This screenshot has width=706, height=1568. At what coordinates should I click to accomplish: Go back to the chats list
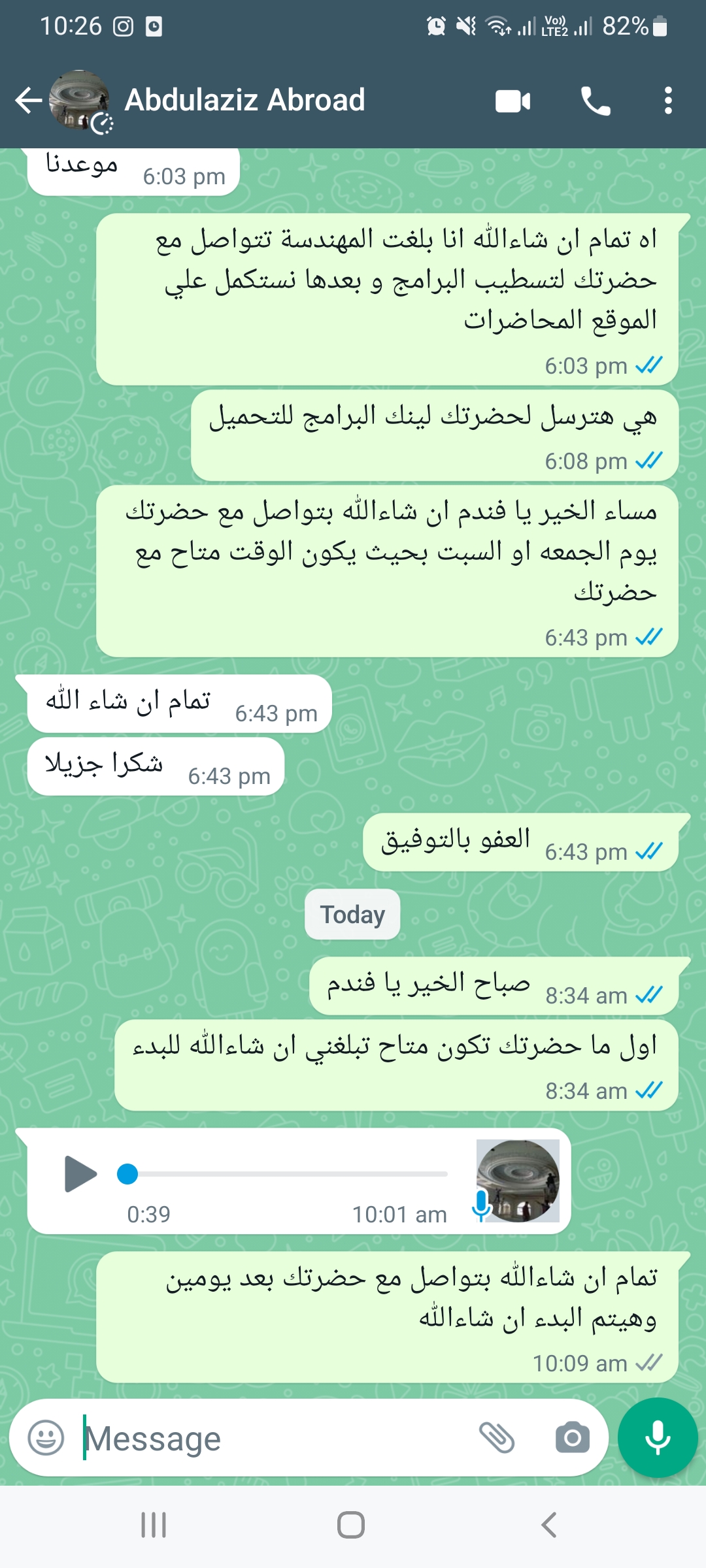coord(29,101)
